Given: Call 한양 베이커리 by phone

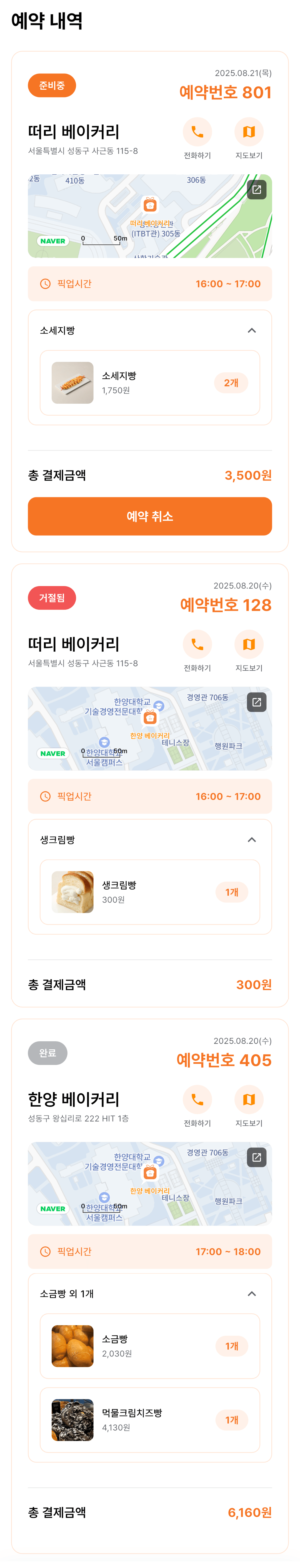Looking at the screenshot, I should 197,1100.
